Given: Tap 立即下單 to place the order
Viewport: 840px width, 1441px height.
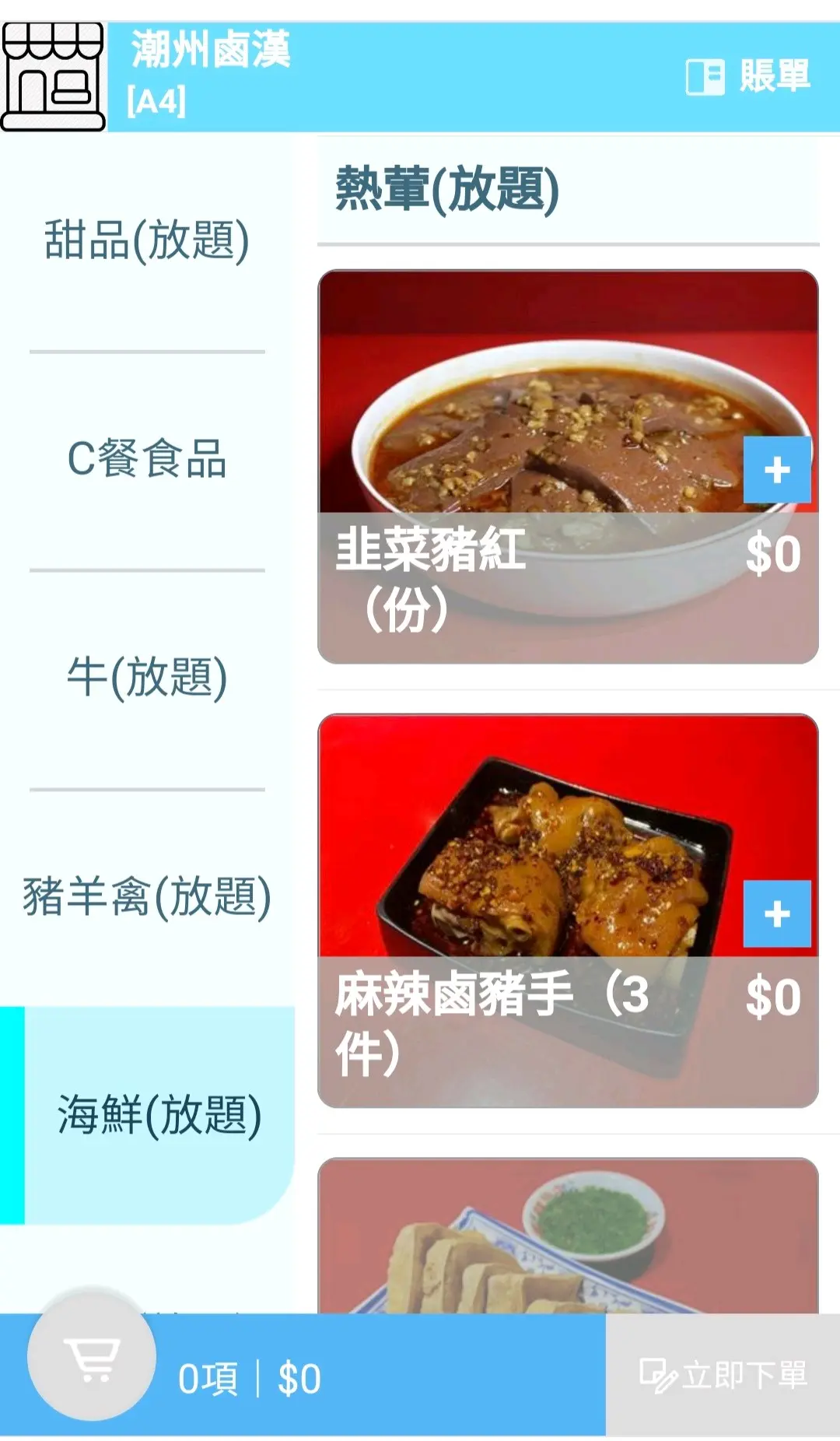Looking at the screenshot, I should [723, 1375].
